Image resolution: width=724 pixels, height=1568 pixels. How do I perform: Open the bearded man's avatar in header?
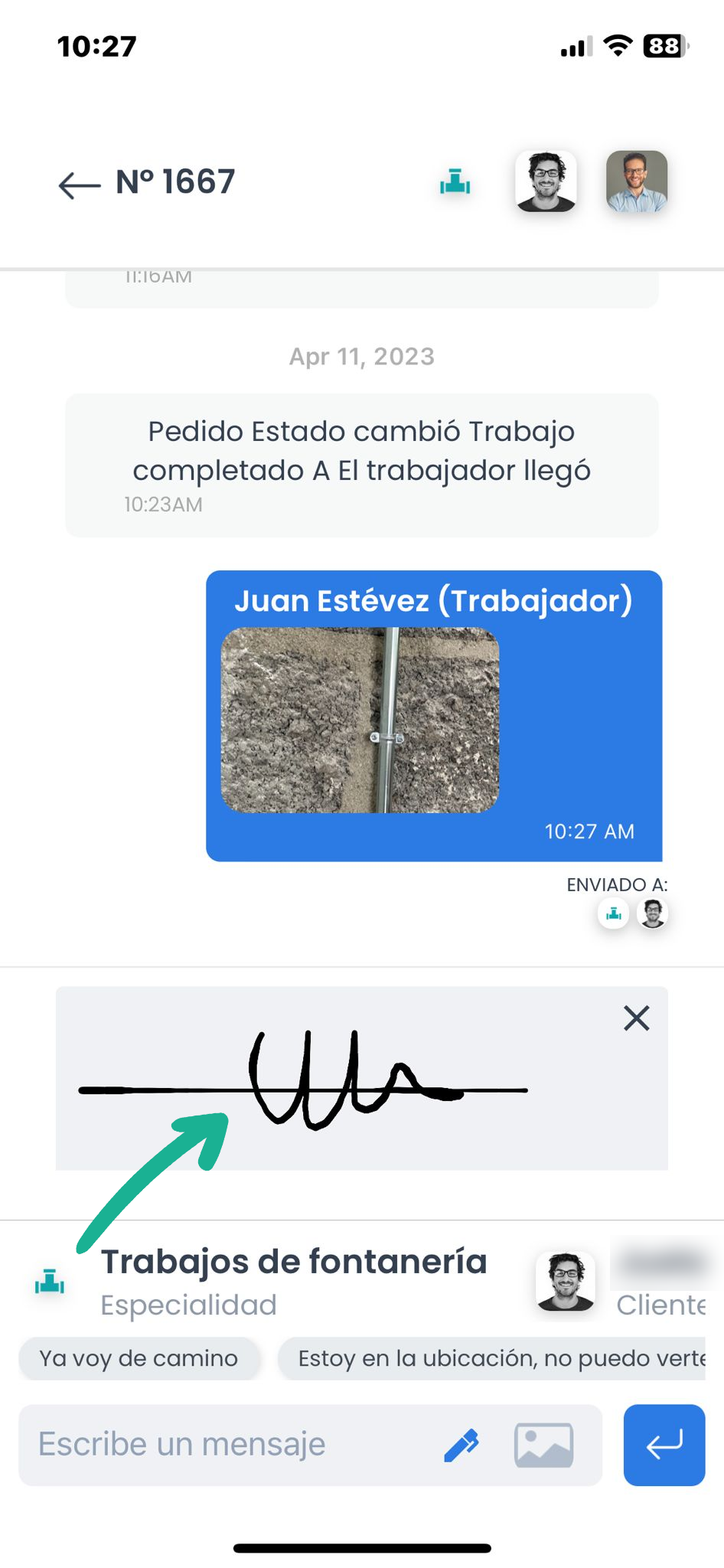(546, 181)
